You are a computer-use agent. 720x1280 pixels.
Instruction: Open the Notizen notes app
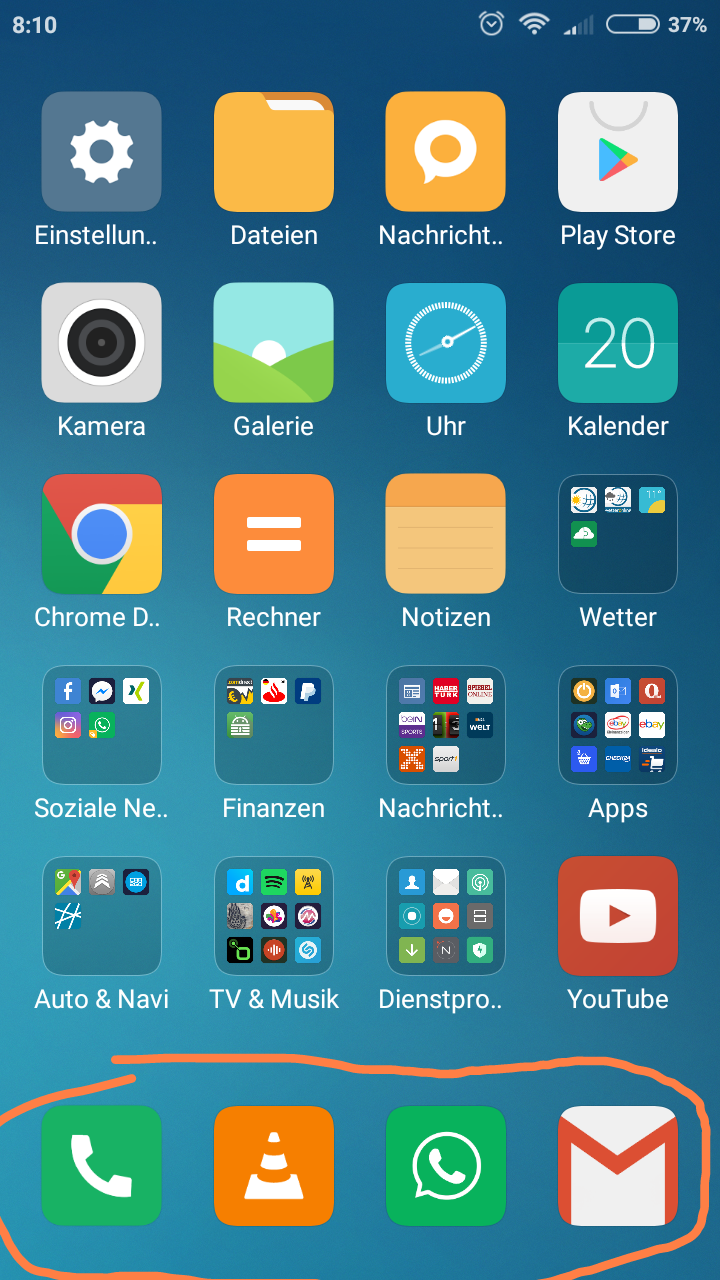pos(446,534)
